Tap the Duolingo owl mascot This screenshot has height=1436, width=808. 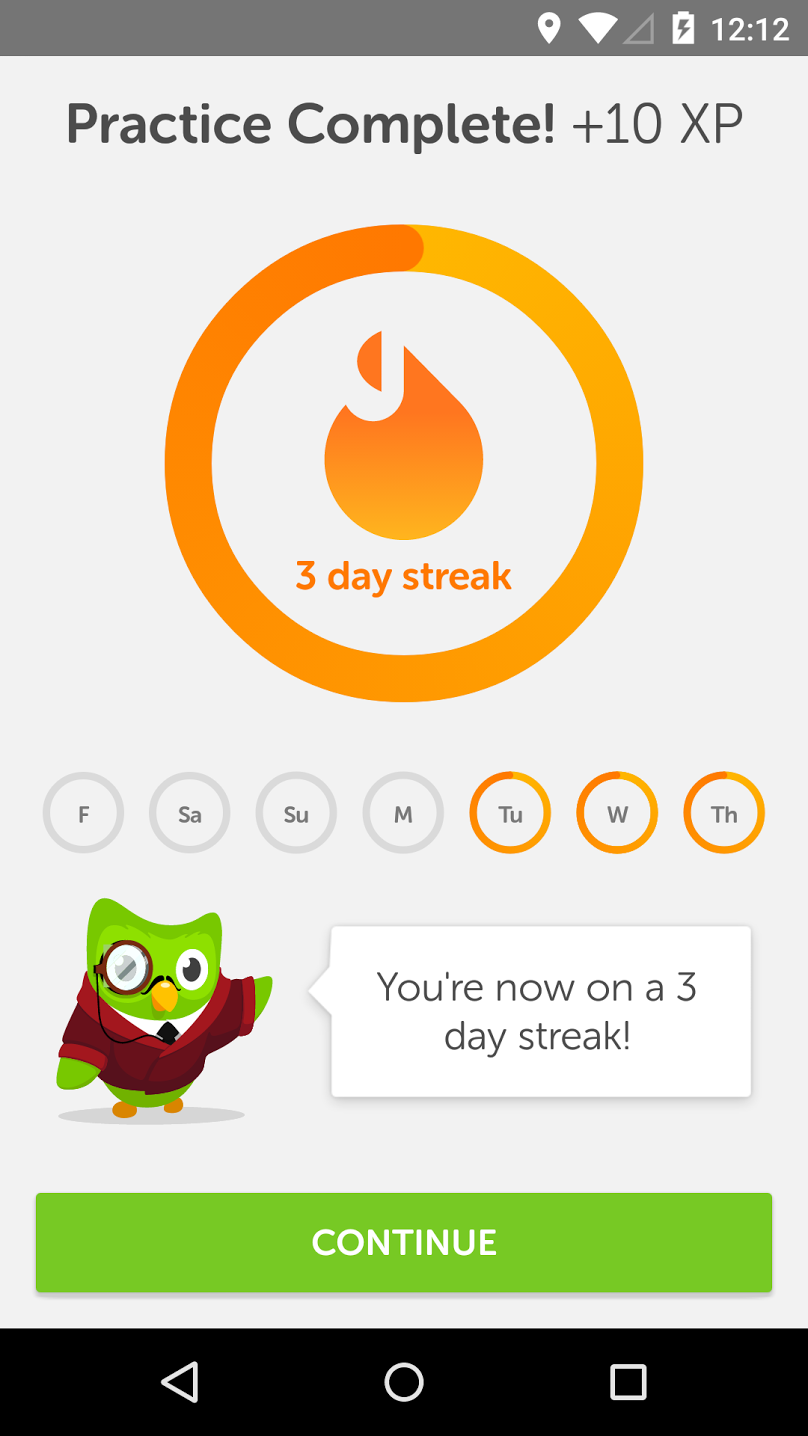[160, 1010]
